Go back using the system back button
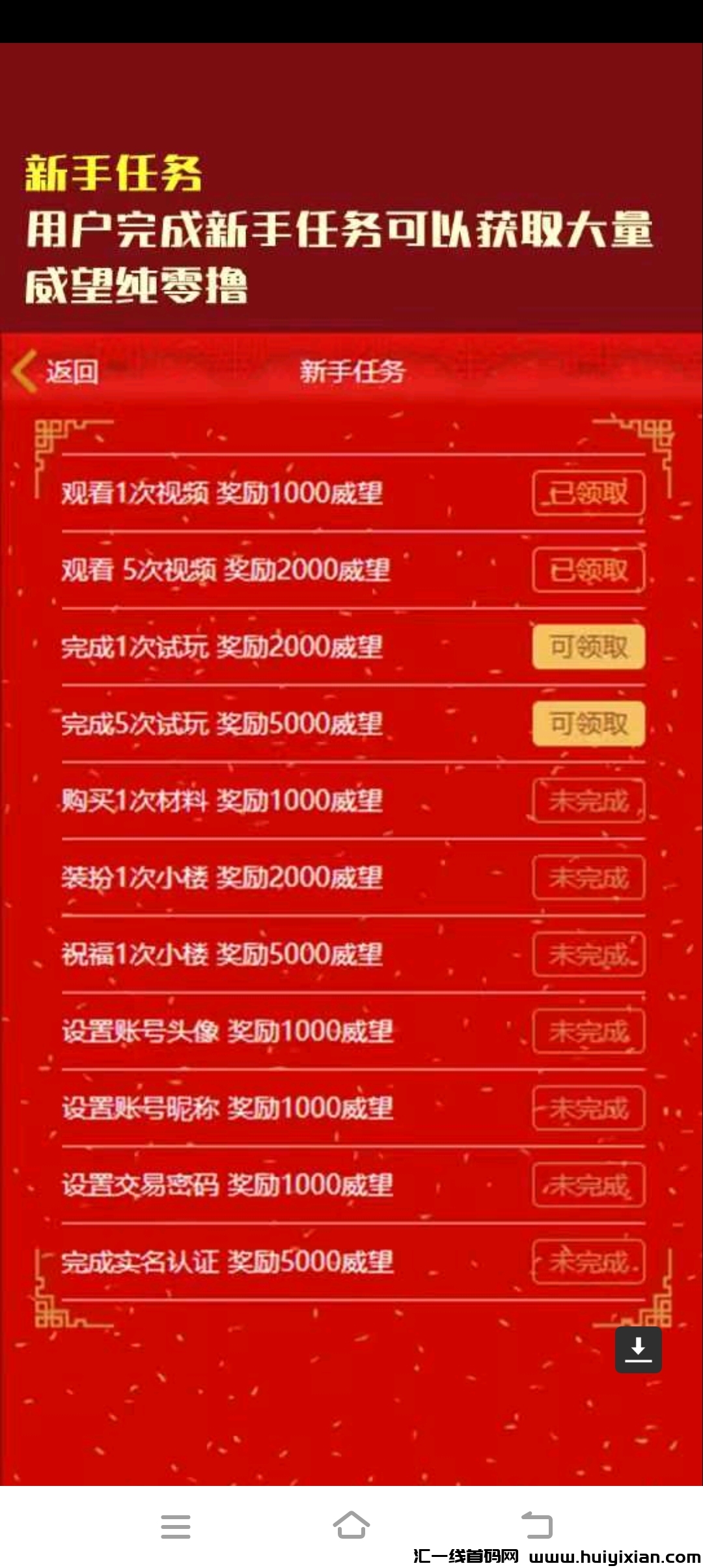The image size is (703, 1568). pyautogui.click(x=538, y=1525)
